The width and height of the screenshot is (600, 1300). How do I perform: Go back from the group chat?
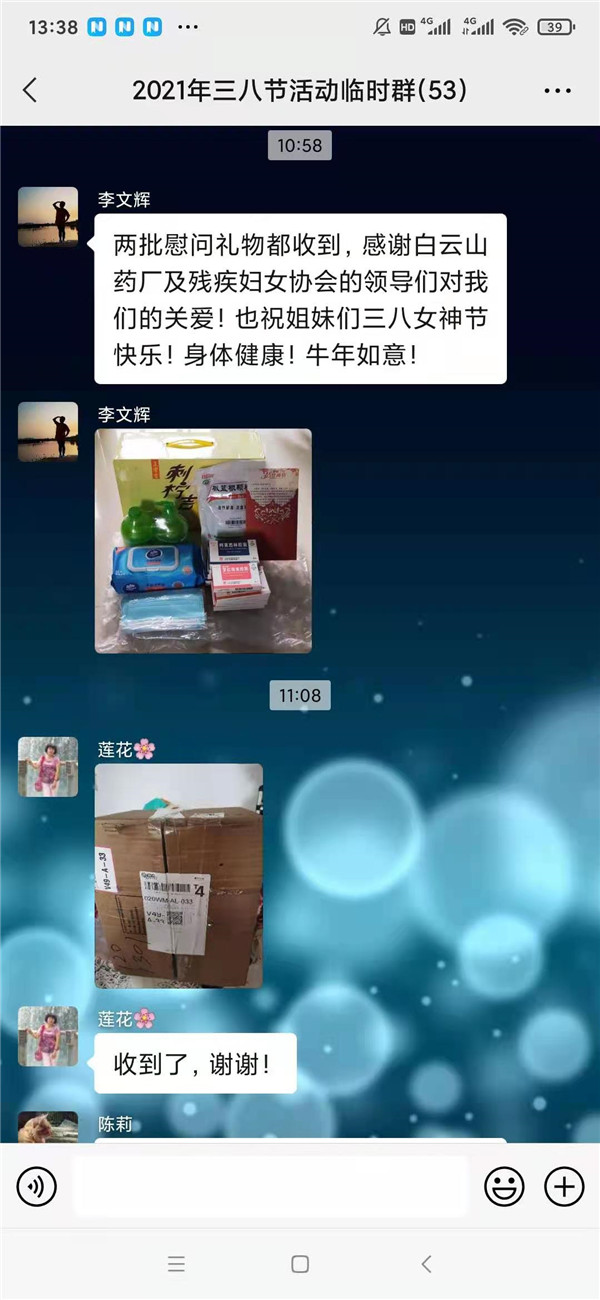coord(30,90)
